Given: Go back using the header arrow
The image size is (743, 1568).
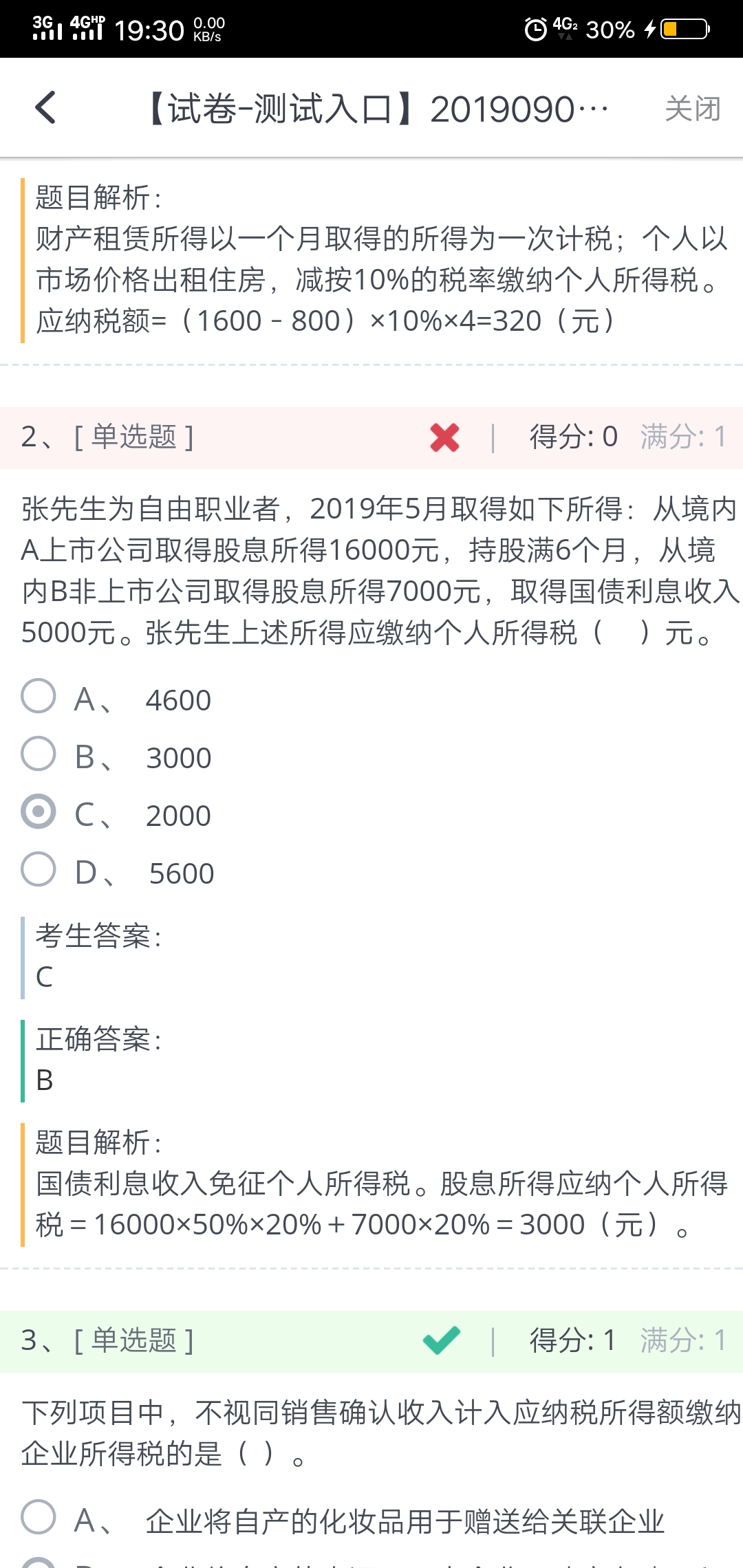Looking at the screenshot, I should click(x=45, y=108).
